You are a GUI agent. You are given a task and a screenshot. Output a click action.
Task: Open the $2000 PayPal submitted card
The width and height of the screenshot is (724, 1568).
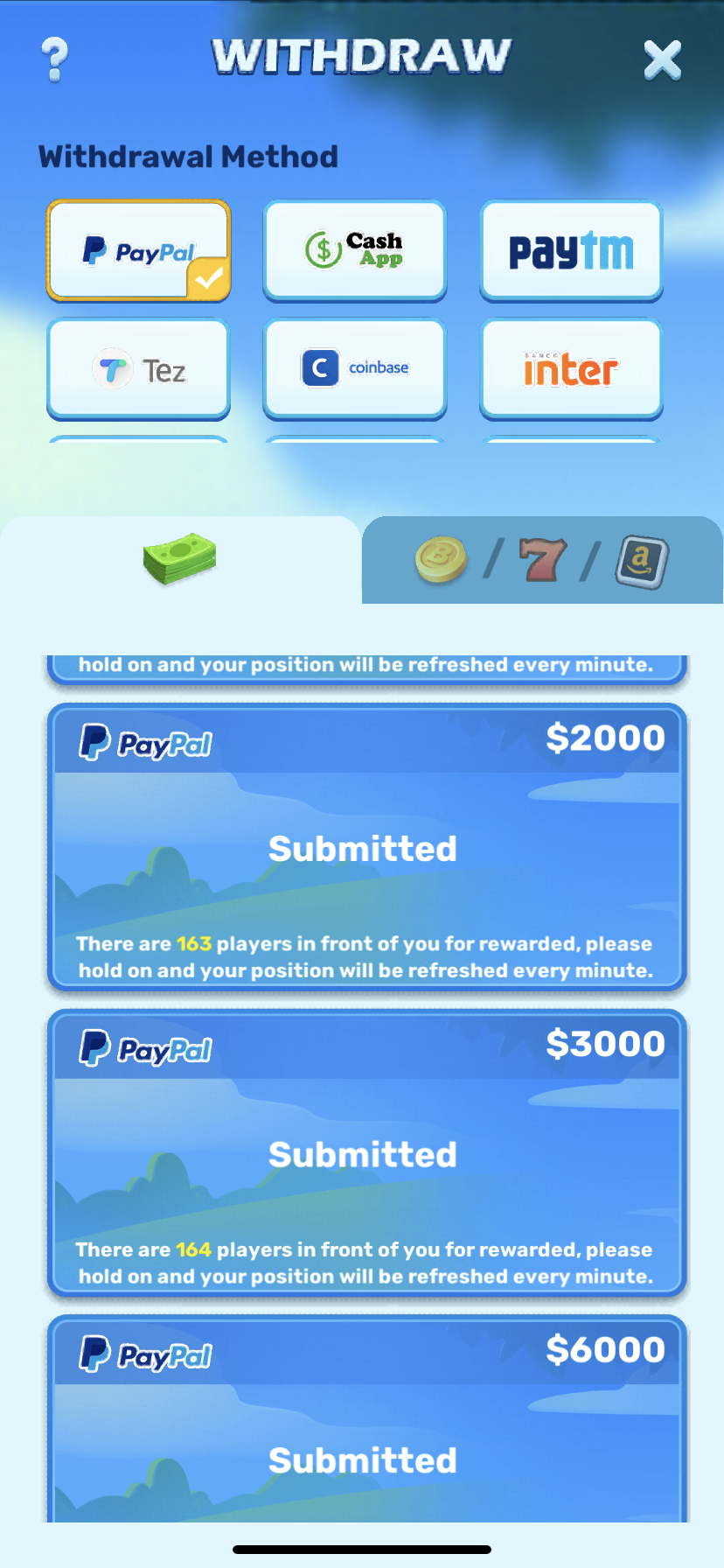(366, 847)
